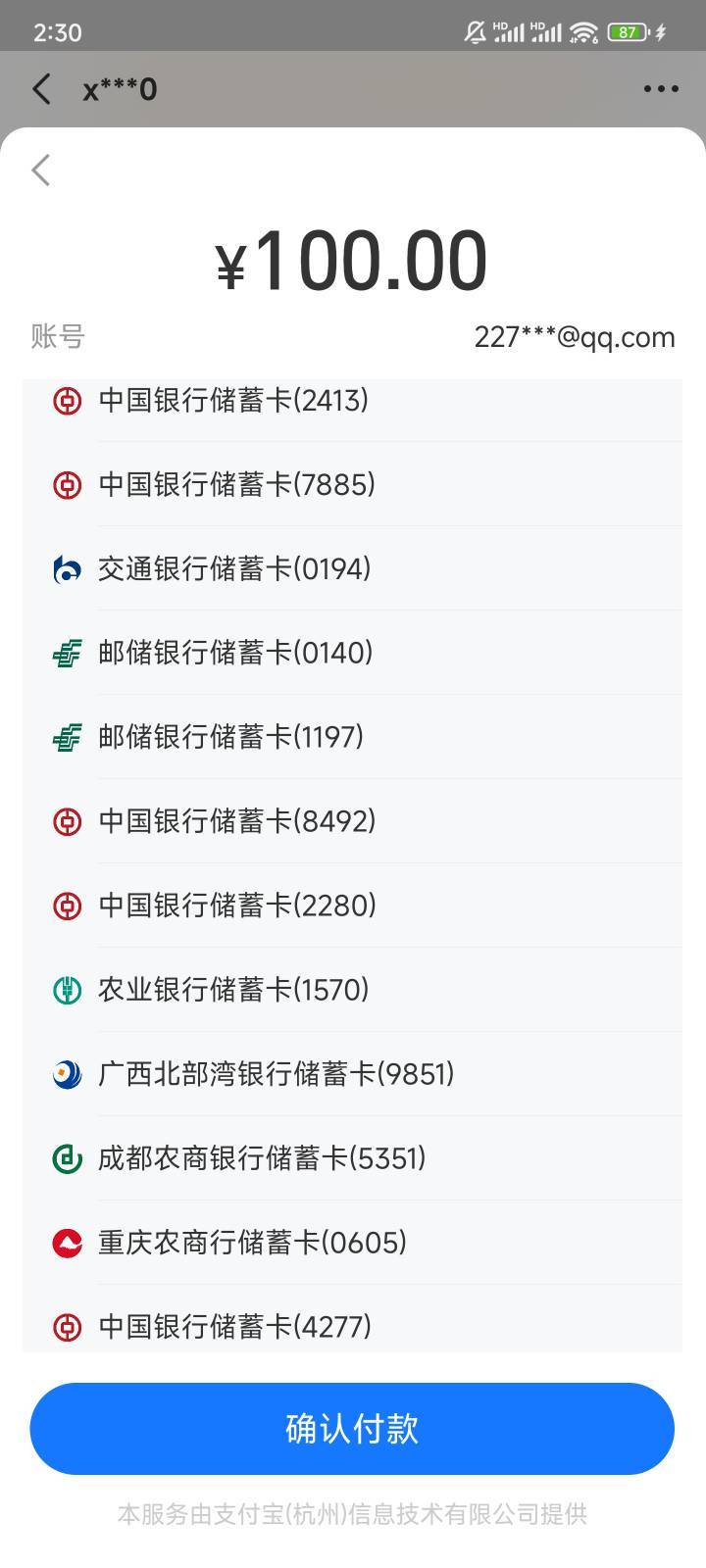Tap the top bar back arrow beside x***0
The height and width of the screenshot is (1568, 706).
point(41,89)
